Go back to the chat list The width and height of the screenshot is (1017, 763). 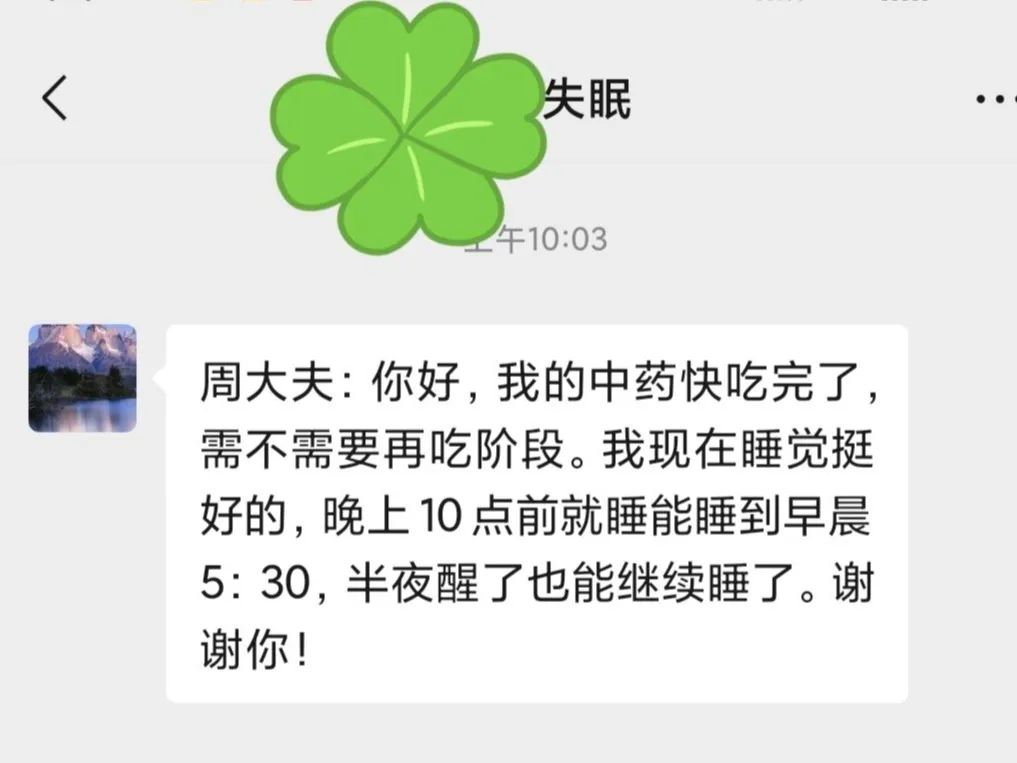pos(55,98)
